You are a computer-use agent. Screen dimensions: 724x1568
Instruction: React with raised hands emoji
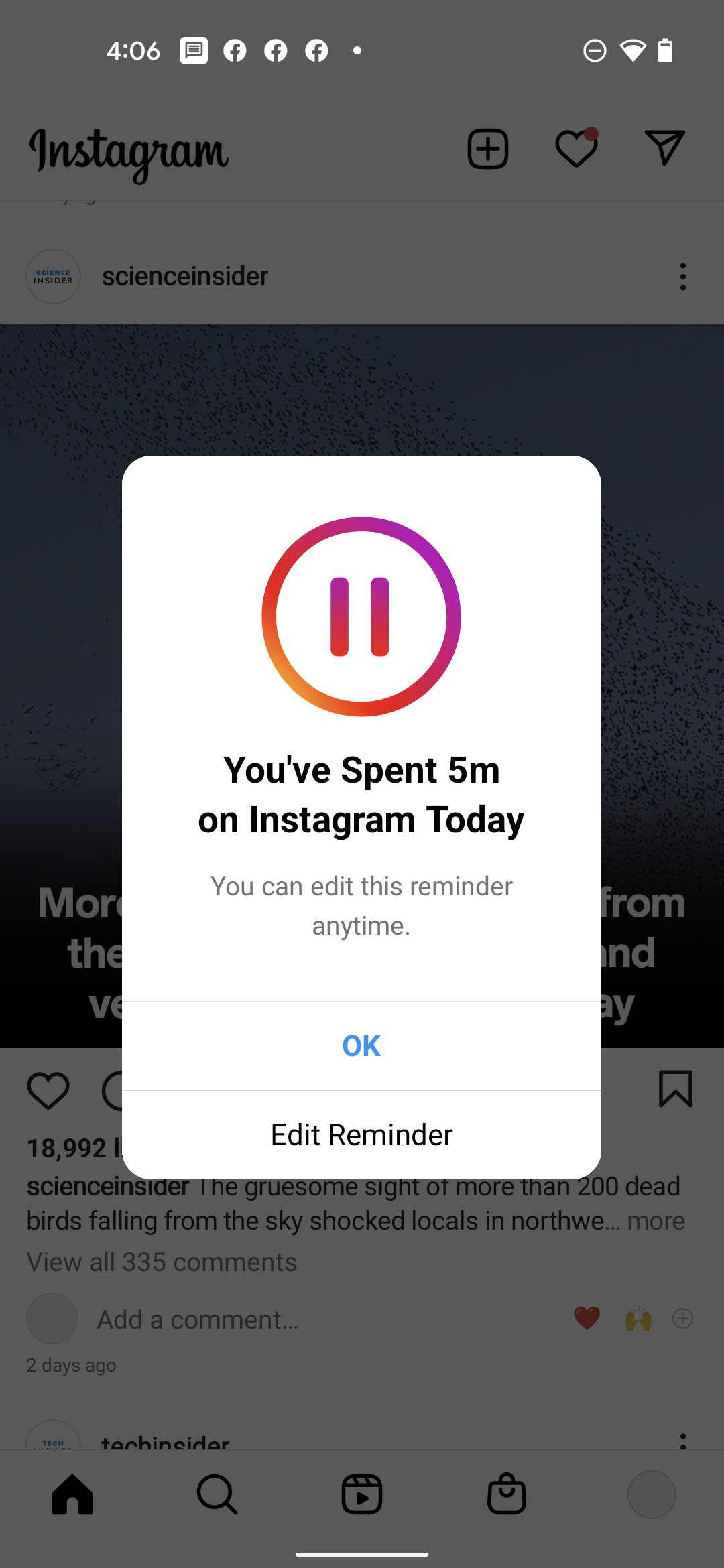pyautogui.click(x=638, y=1319)
